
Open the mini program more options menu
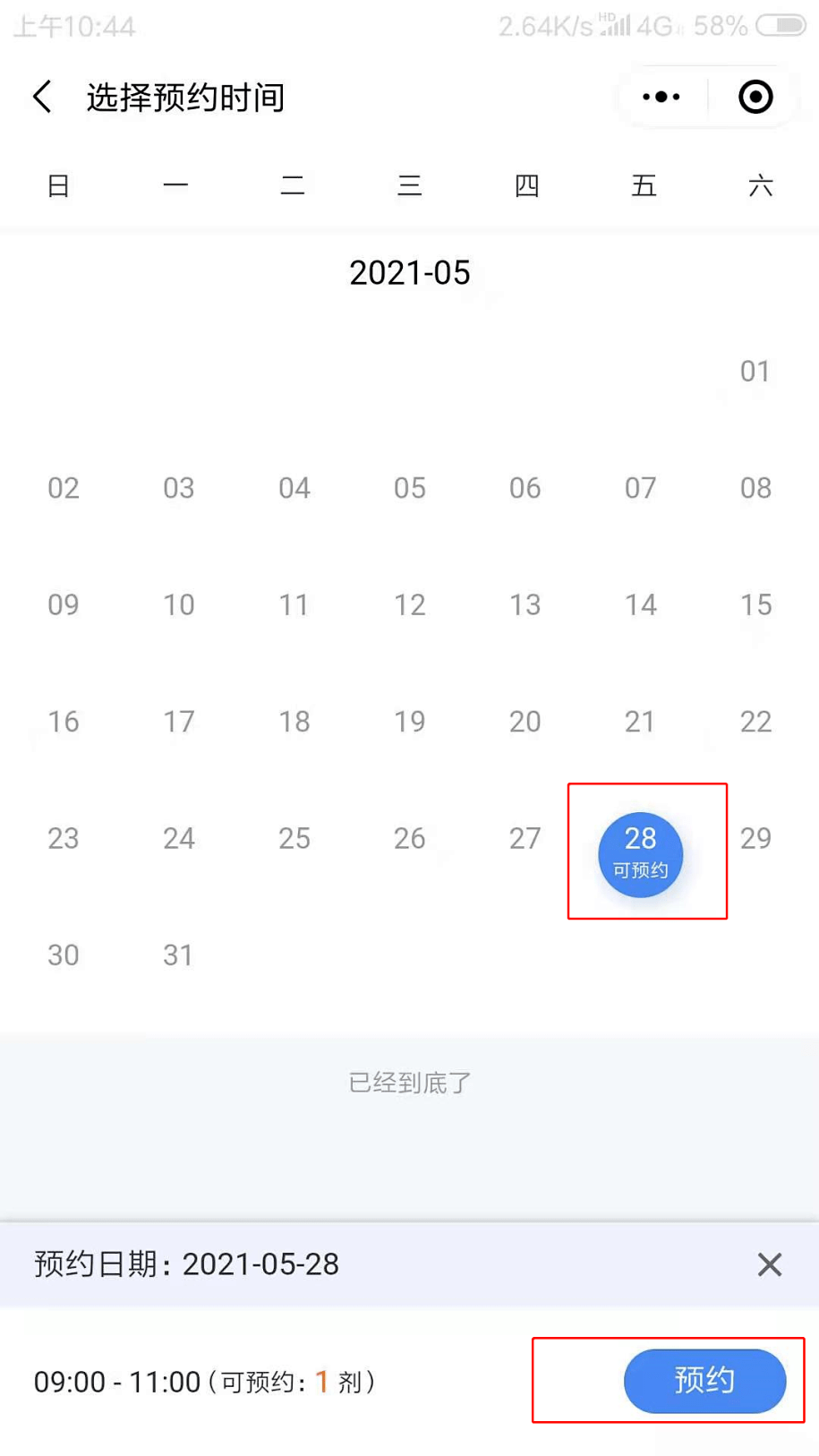tap(661, 97)
